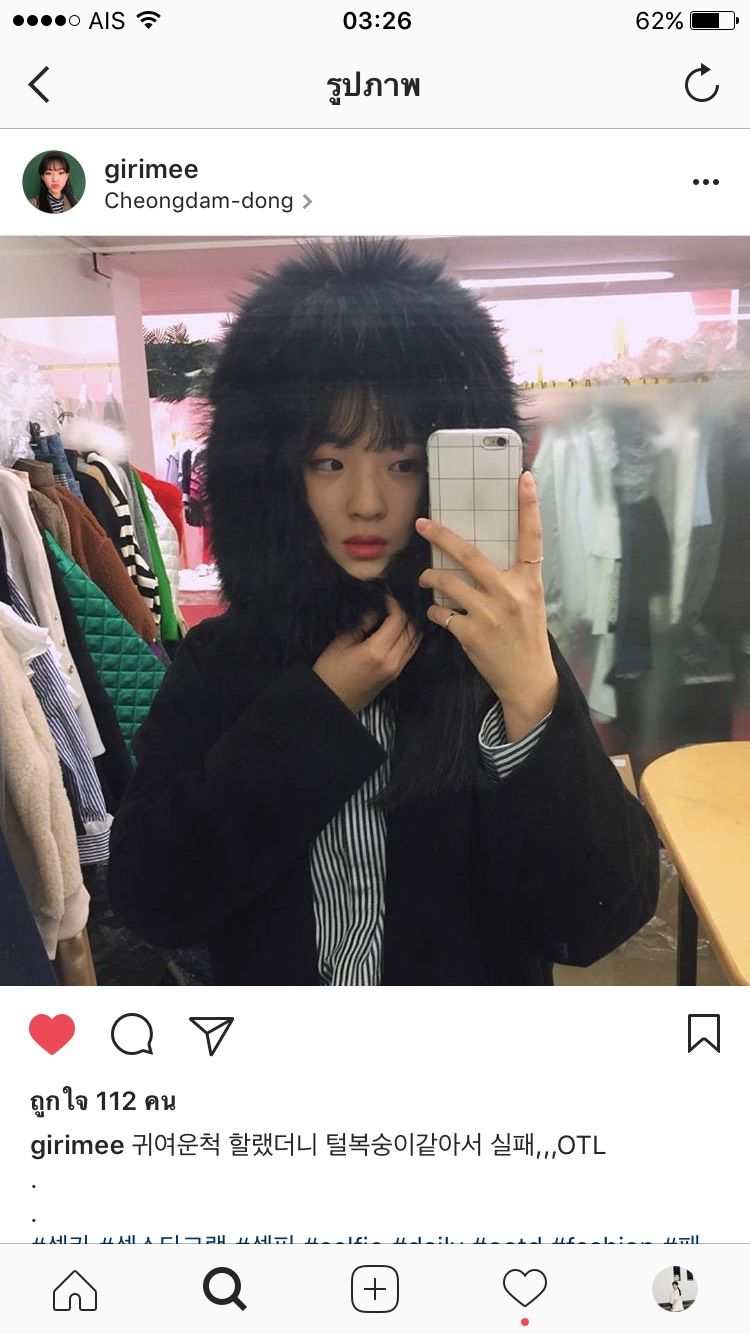Bookmark this post
This screenshot has height=1334, width=750.
pyautogui.click(x=703, y=1034)
